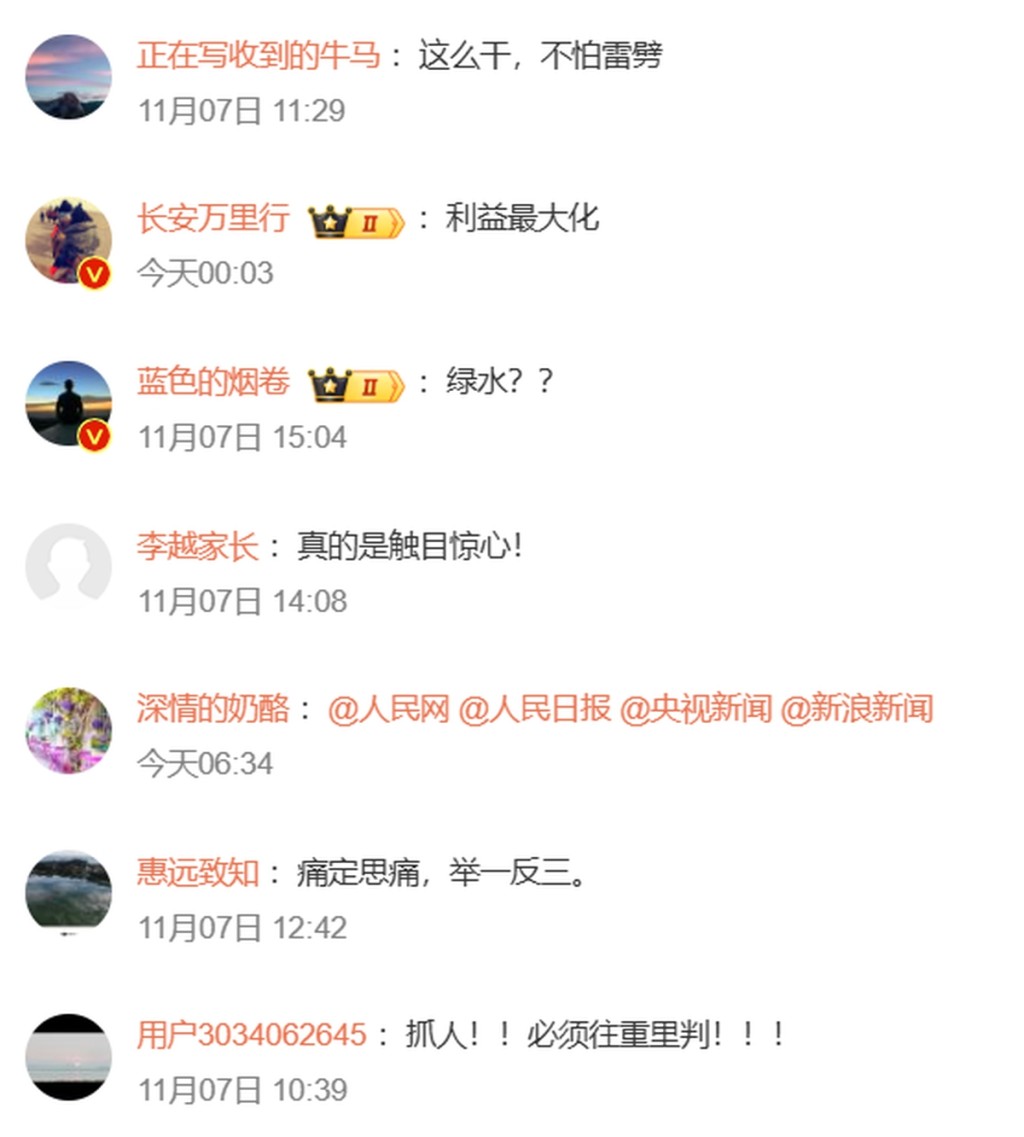Click the avatar of 深情的奶酪
This screenshot has height=1137, width=1024.
[x=68, y=731]
